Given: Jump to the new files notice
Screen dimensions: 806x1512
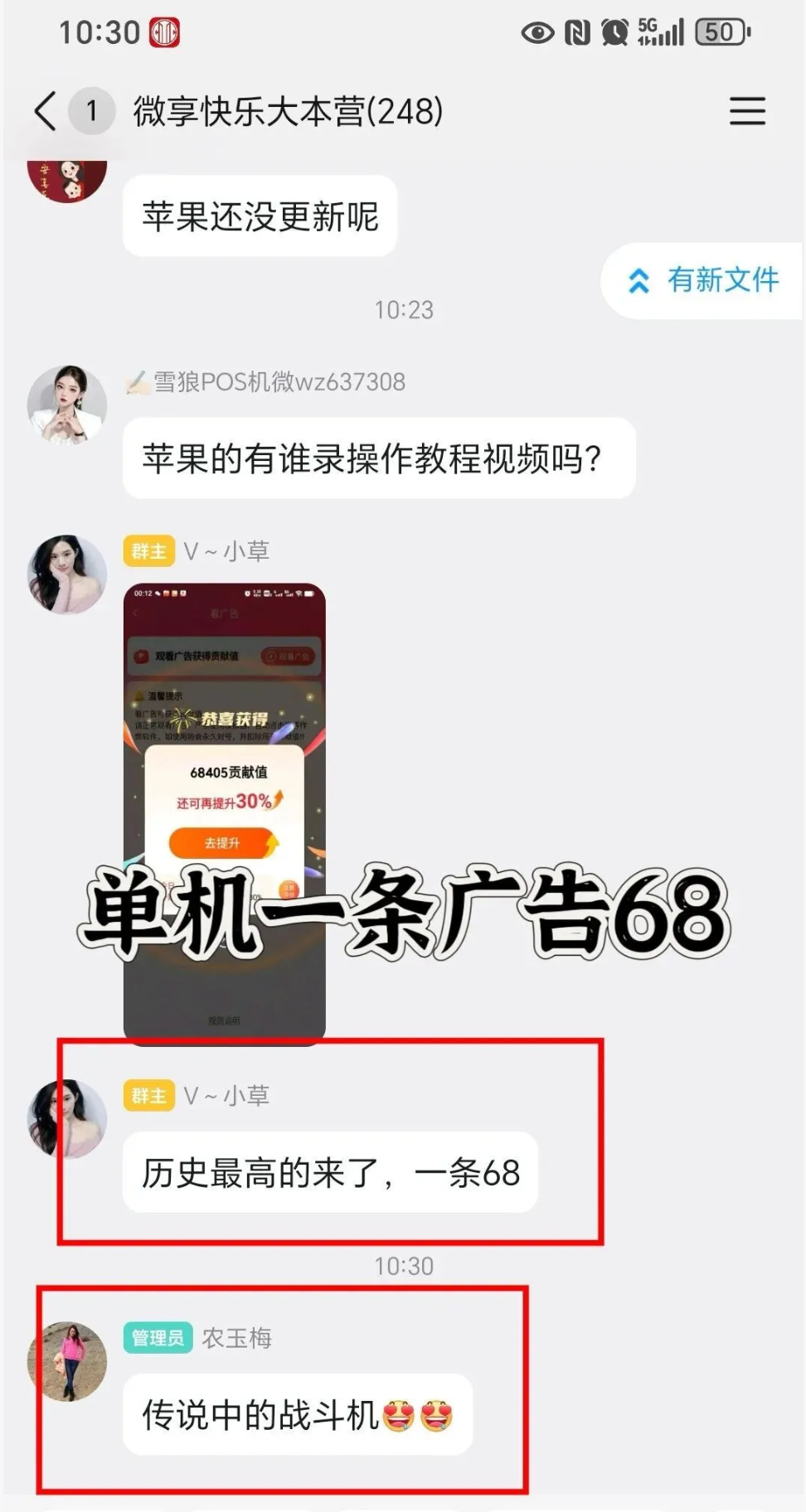Looking at the screenshot, I should click(703, 280).
